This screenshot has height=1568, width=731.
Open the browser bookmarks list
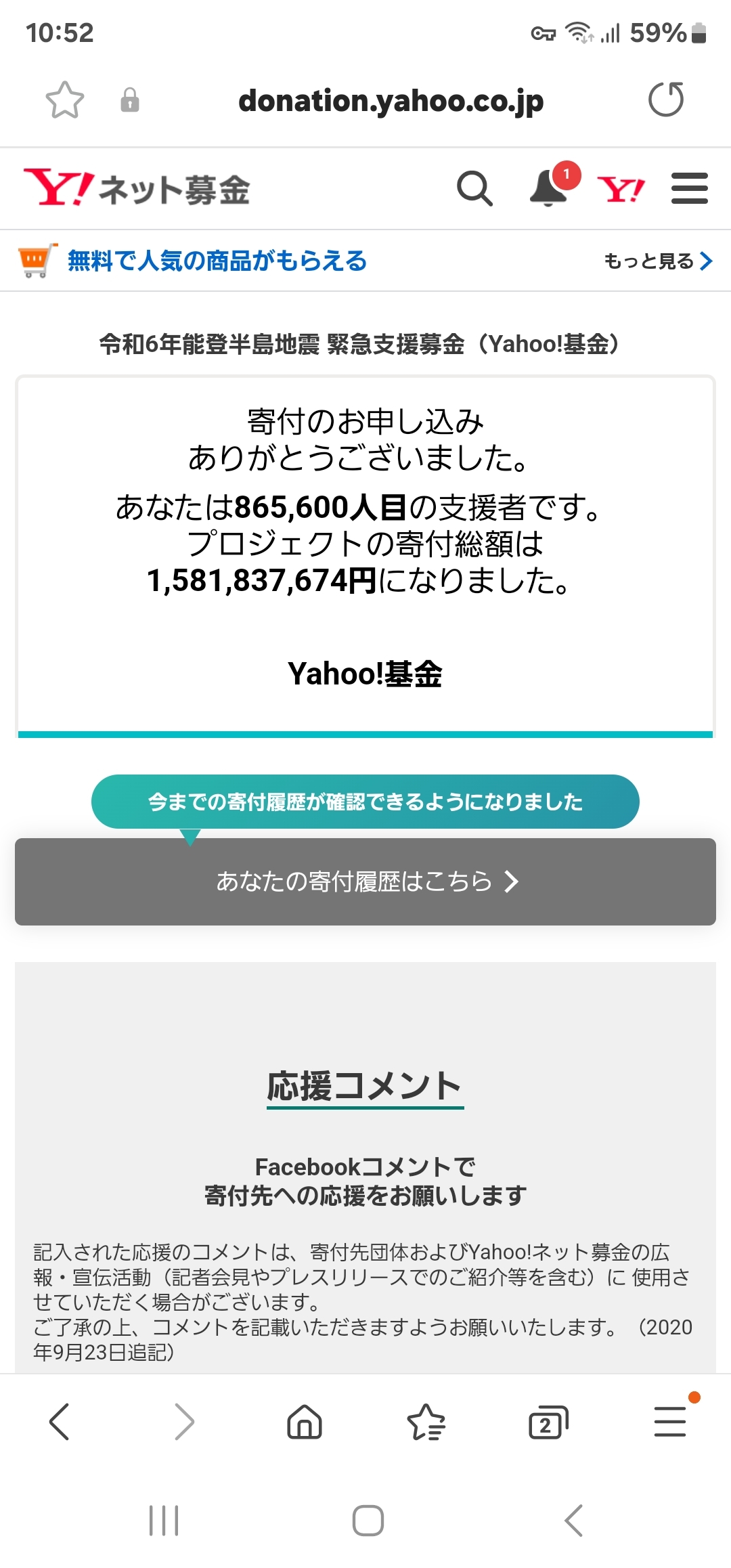(426, 1421)
